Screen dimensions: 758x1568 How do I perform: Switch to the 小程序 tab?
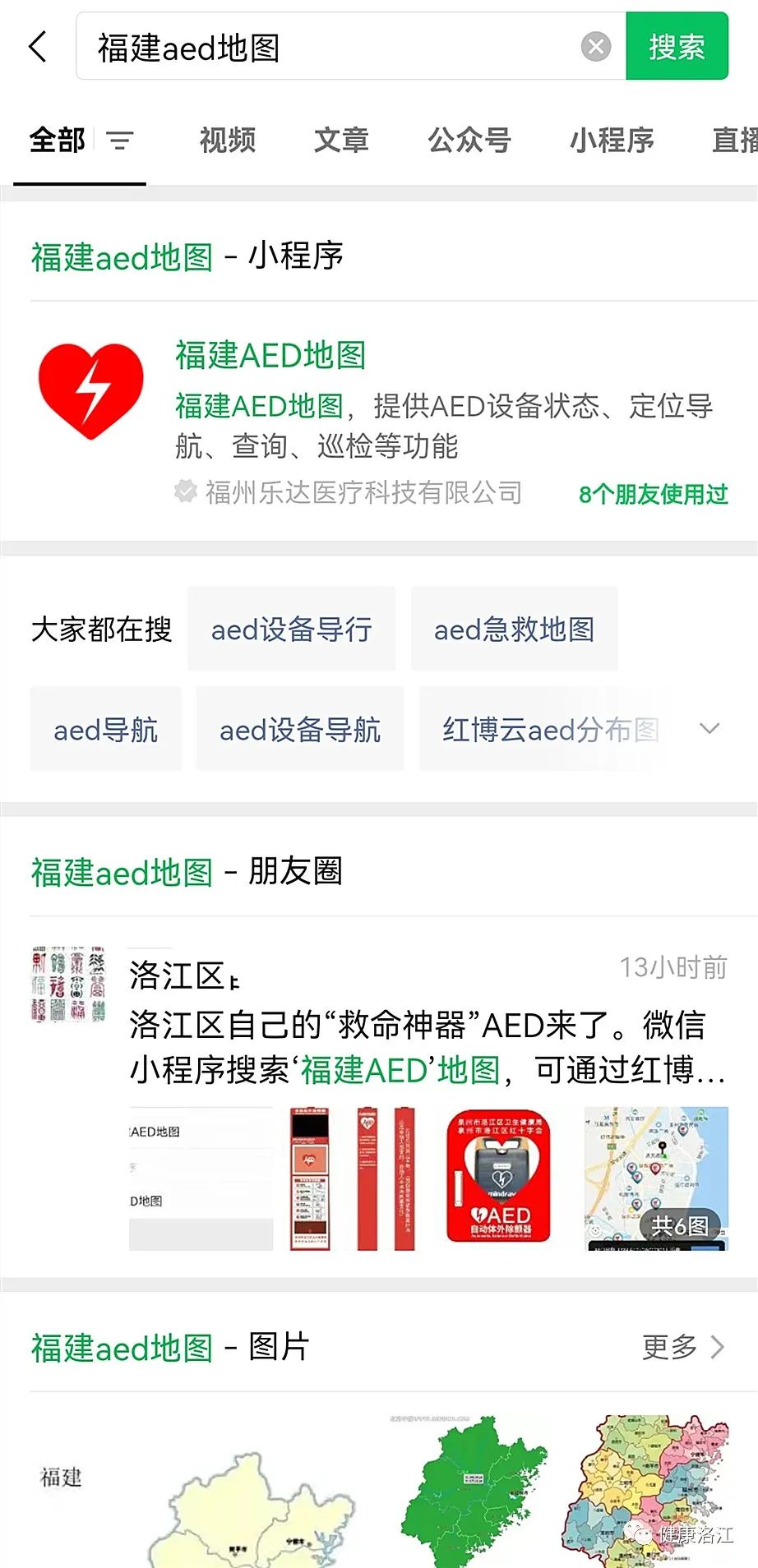pos(612,141)
